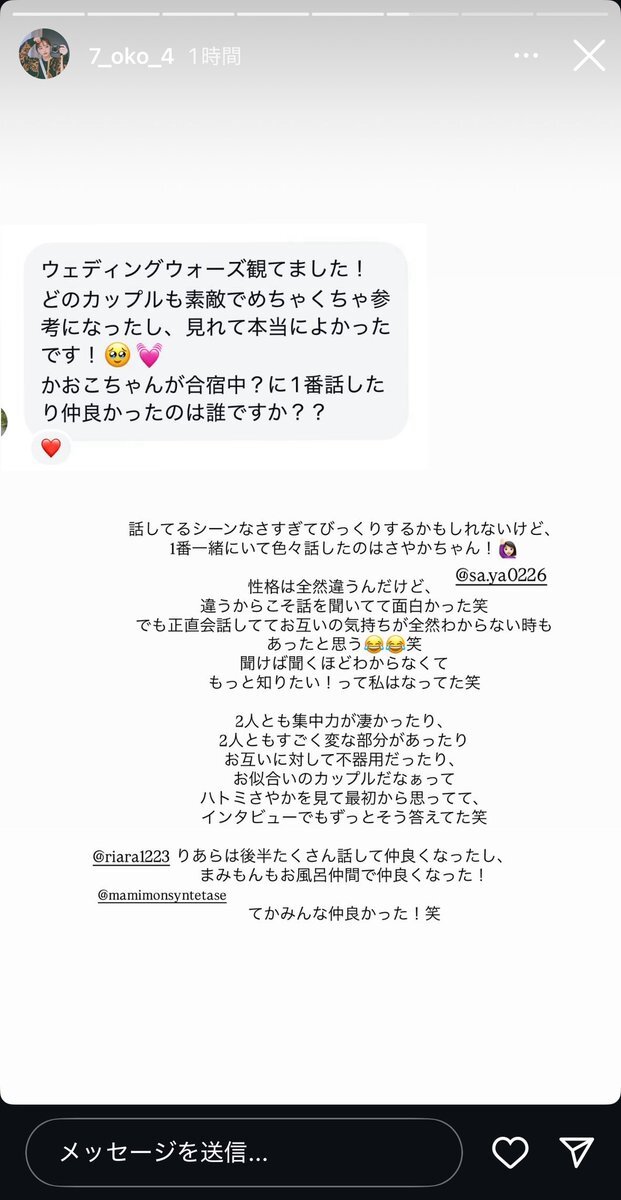Visit the @riara1223 mentioned profile
The height and width of the screenshot is (1200, 621).
(x=130, y=856)
